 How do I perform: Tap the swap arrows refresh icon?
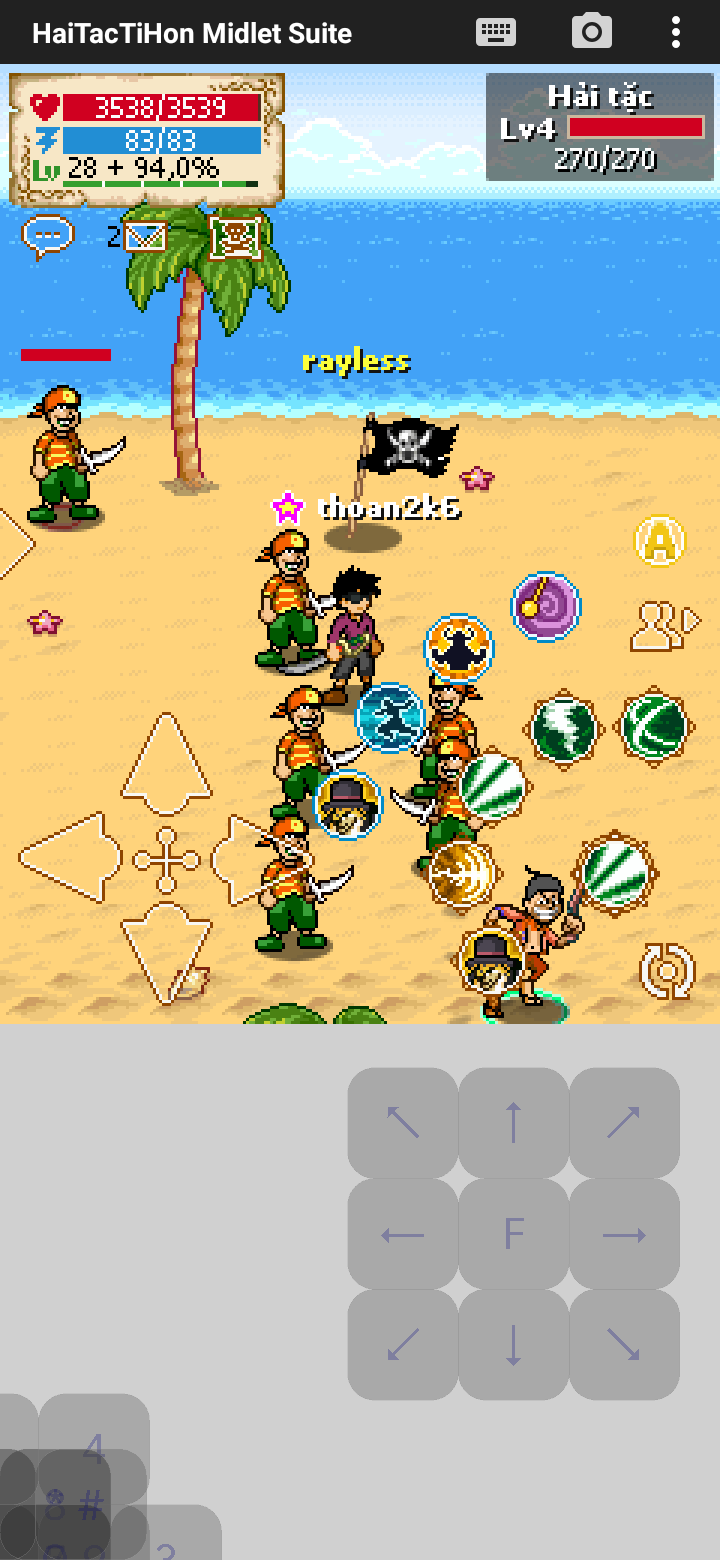667,970
